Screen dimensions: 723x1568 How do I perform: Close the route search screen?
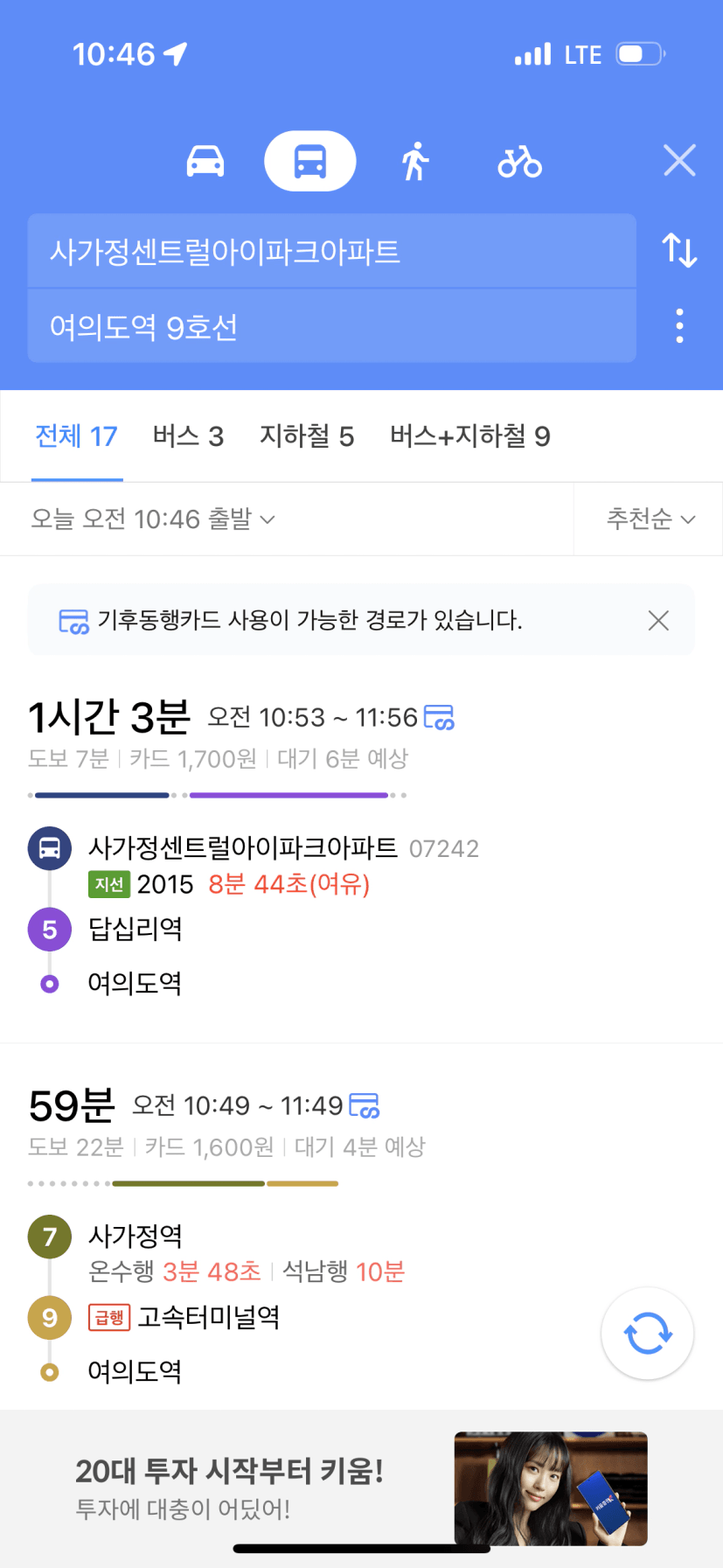point(679,161)
